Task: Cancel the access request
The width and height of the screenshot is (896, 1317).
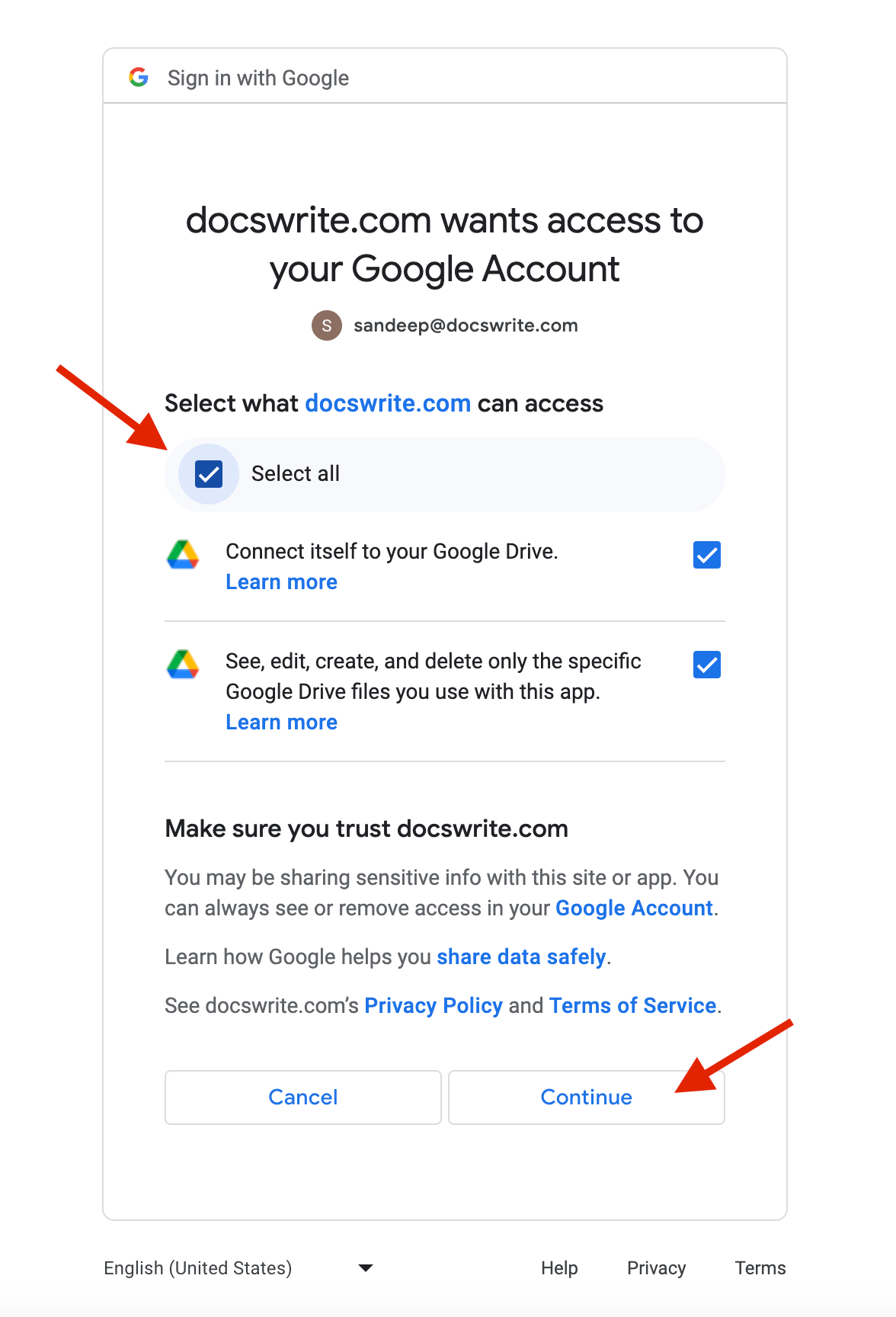Action: tap(302, 1097)
